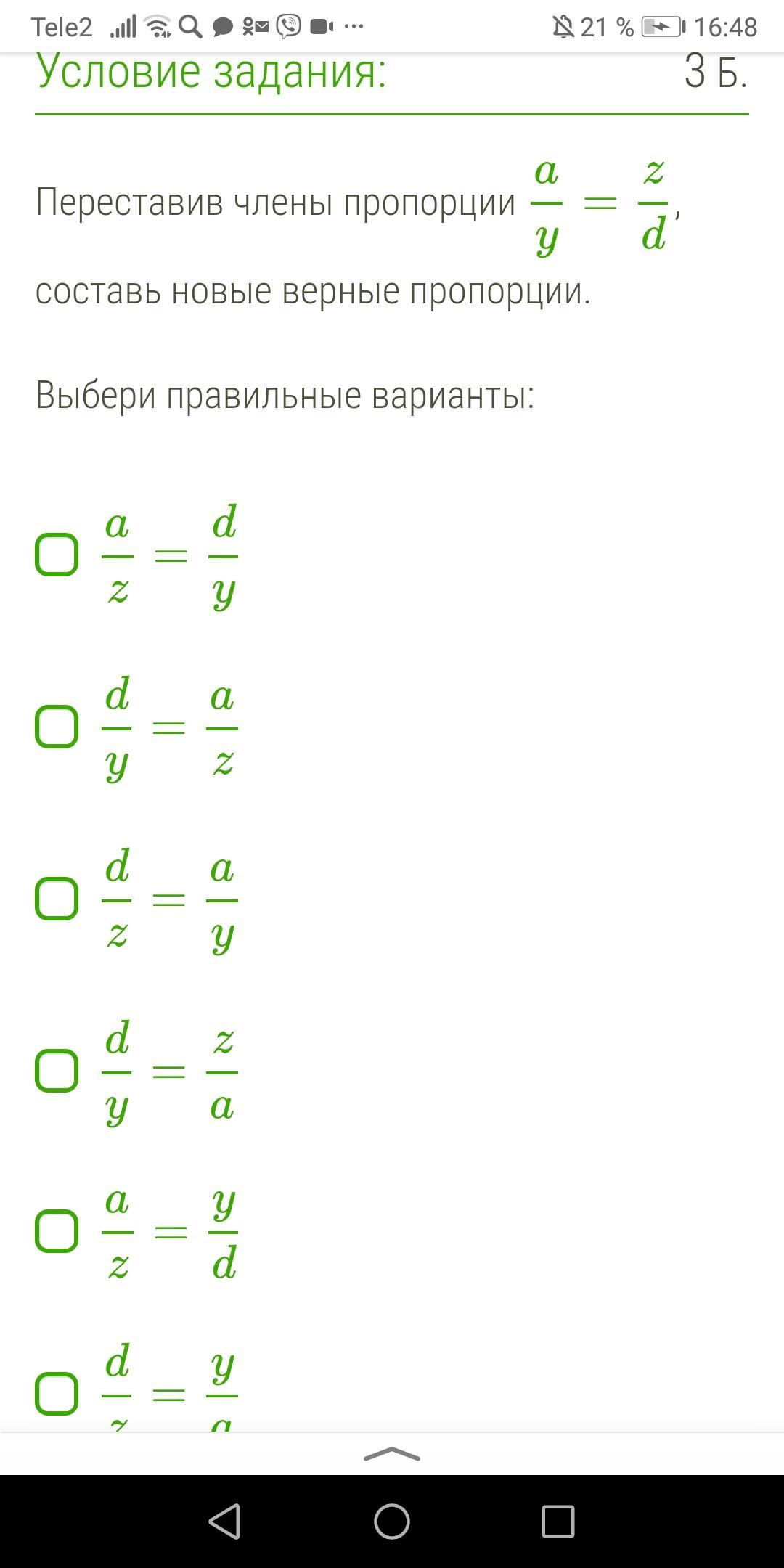Viewport: 784px width, 1568px height.
Task: Go back using the system back button
Action: (224, 1521)
